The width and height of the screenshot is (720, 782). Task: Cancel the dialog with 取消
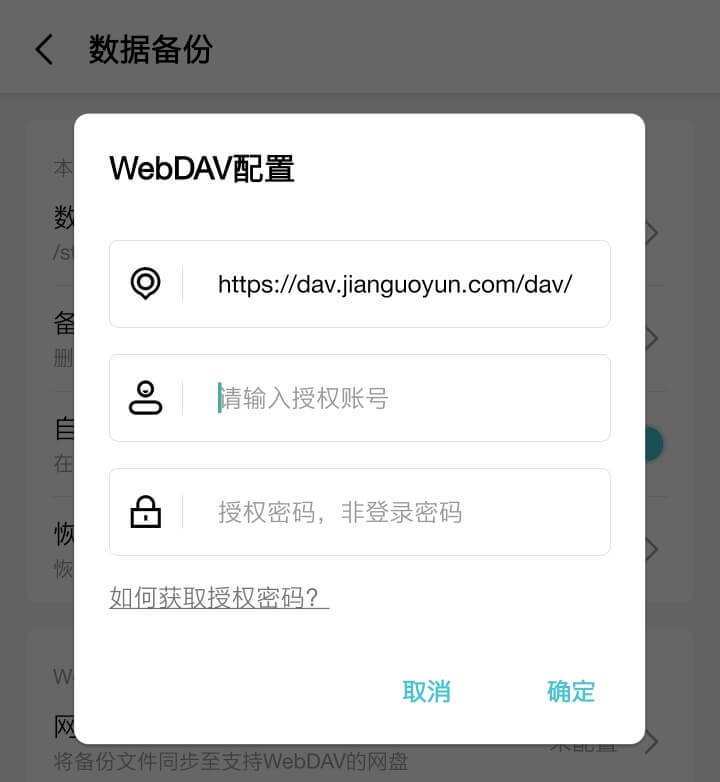(x=427, y=691)
